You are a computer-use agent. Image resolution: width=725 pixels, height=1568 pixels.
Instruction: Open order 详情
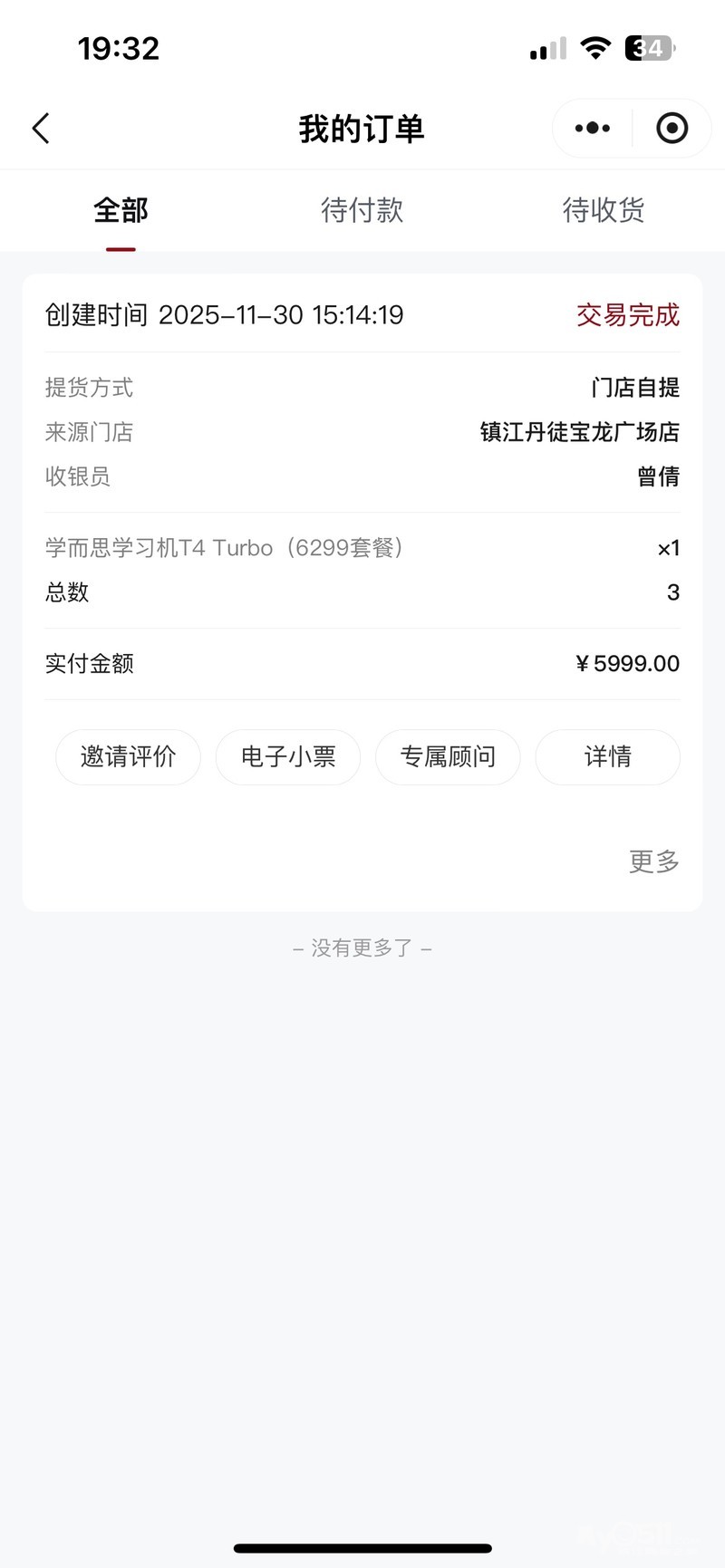pyautogui.click(x=607, y=756)
